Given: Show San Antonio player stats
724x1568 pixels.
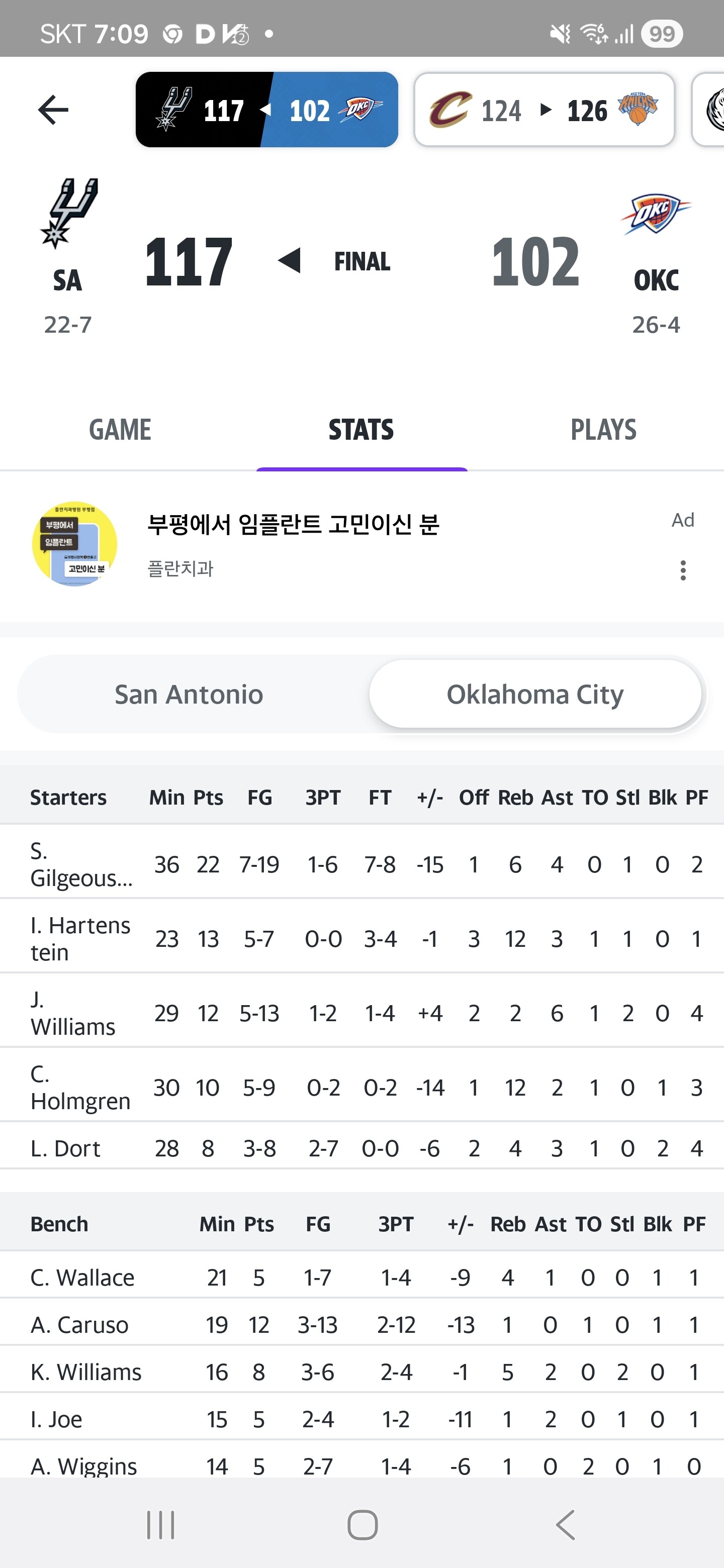Looking at the screenshot, I should pos(189,695).
